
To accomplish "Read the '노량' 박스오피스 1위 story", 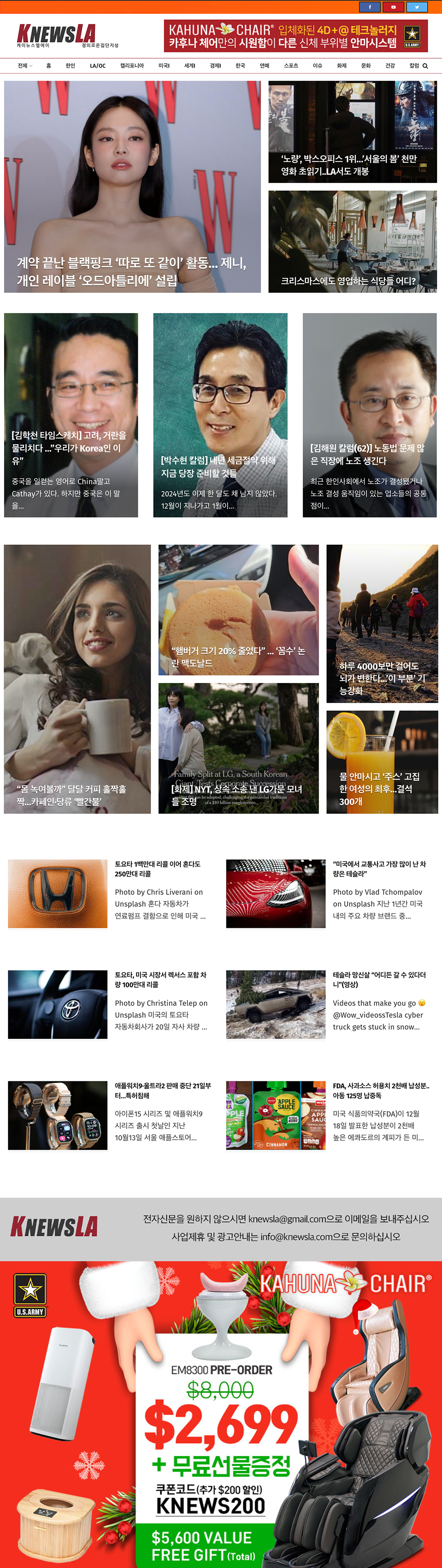I will pos(348,165).
